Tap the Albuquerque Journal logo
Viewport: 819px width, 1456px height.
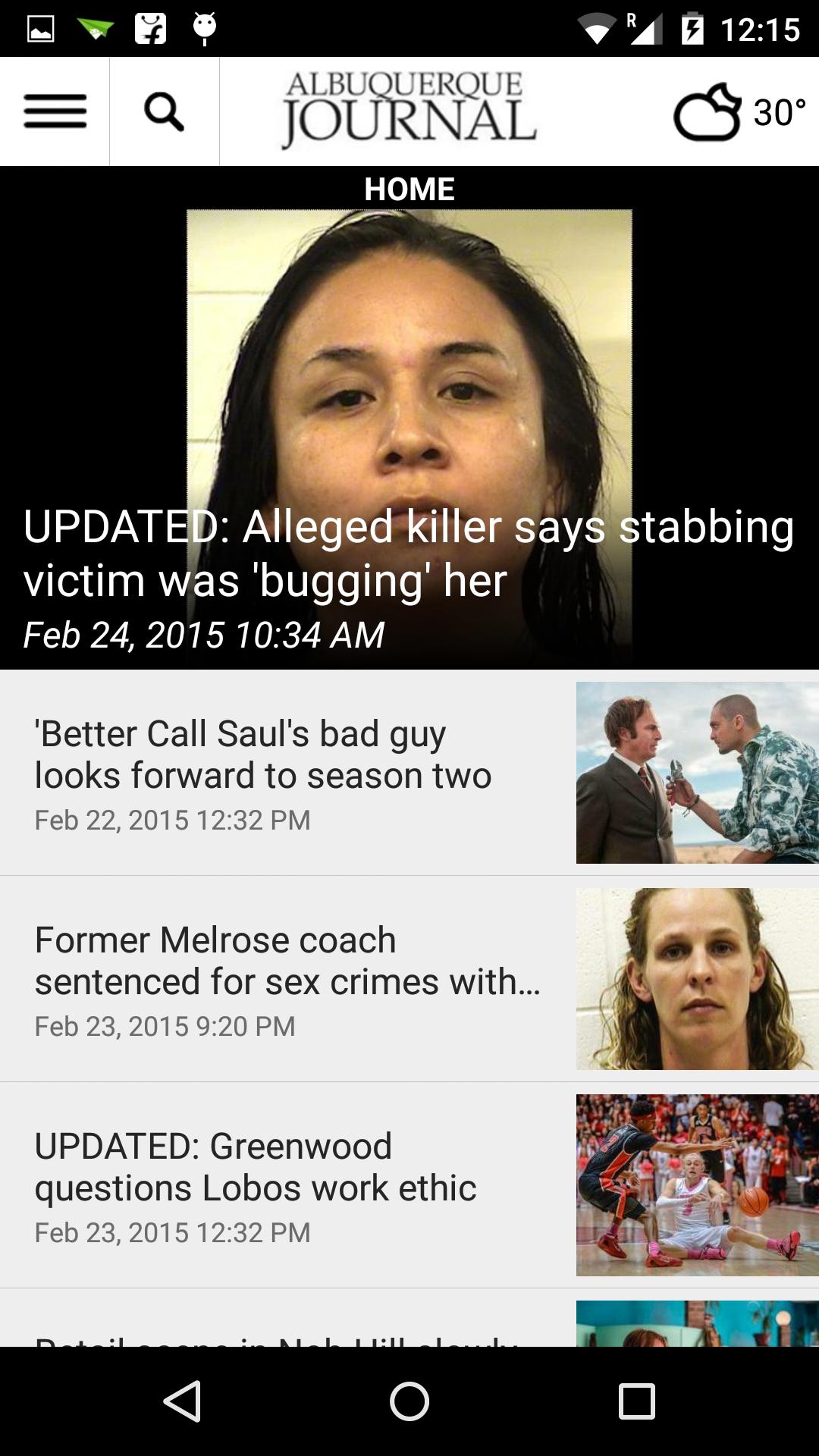[x=409, y=111]
